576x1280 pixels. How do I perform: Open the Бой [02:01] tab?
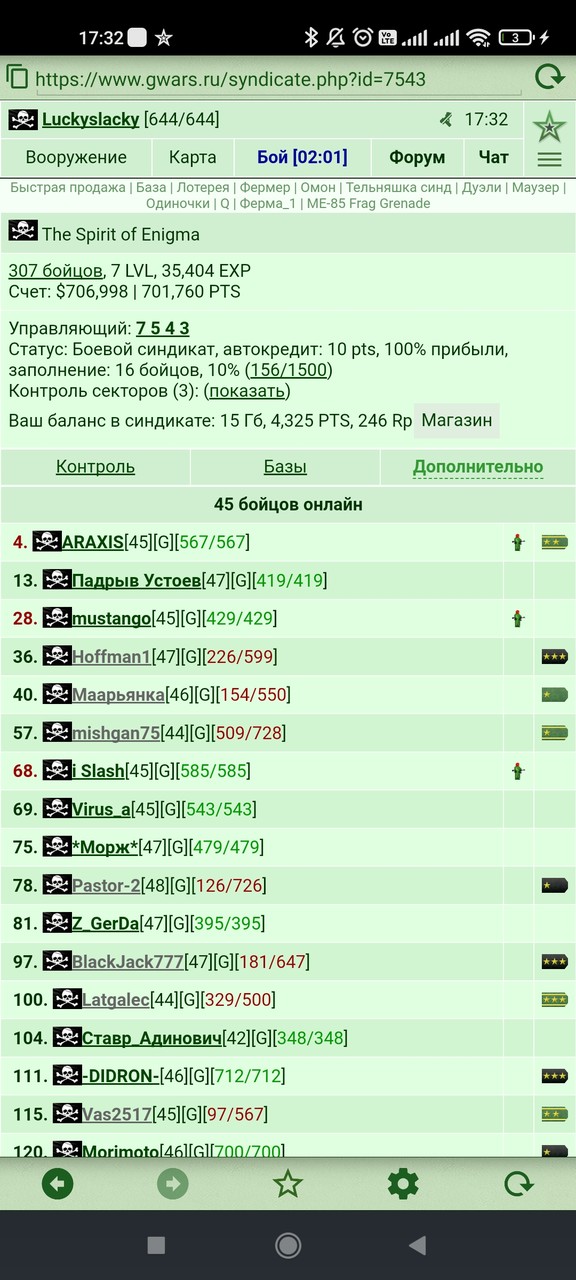302,157
